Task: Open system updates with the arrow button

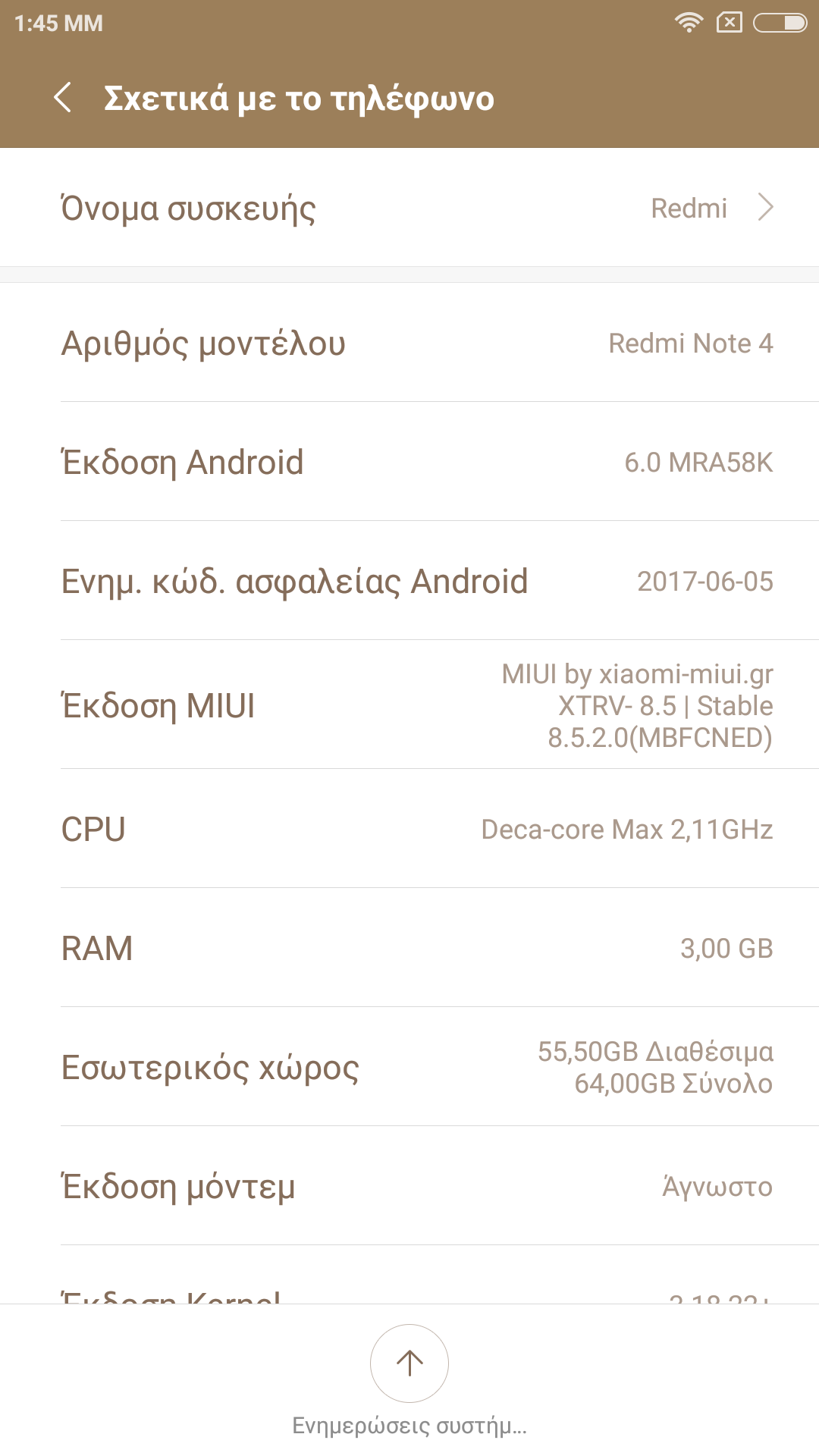Action: 409,1363
